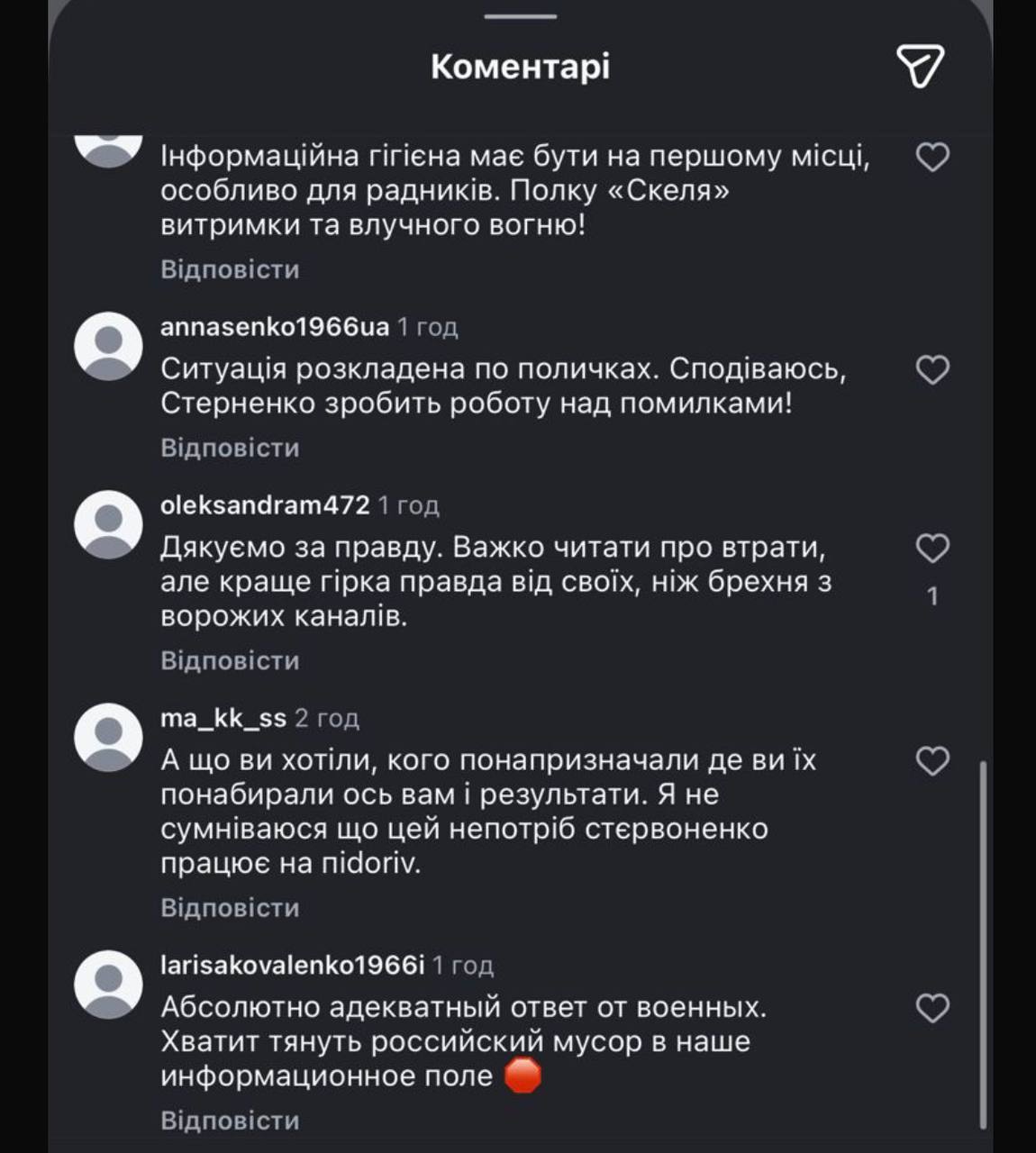Share the comments via the paper plane icon
The height and width of the screenshot is (1153, 1036).
(920, 66)
